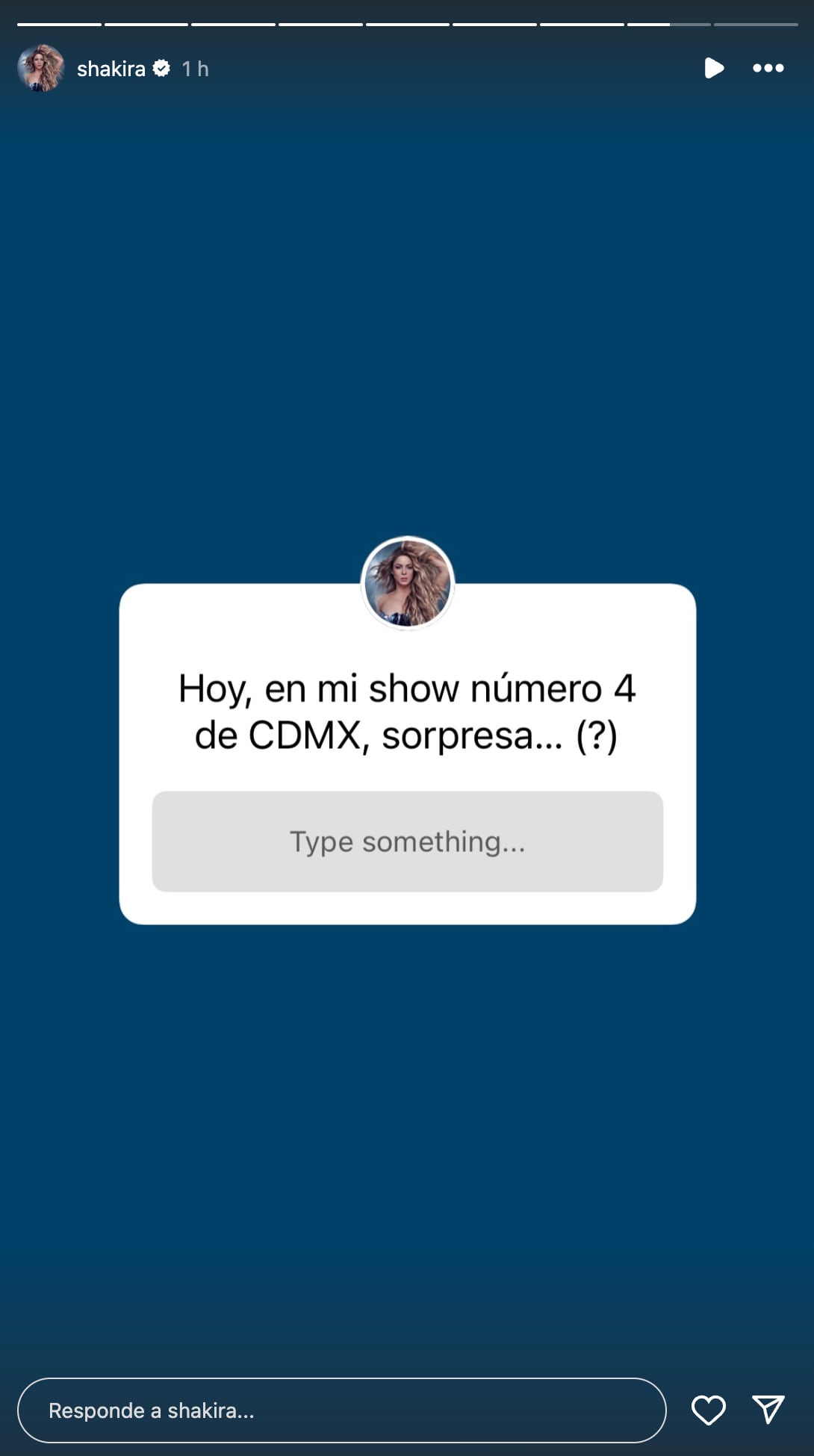Tap the 'Type something...' answer box
This screenshot has width=814, height=1456.
coord(407,841)
